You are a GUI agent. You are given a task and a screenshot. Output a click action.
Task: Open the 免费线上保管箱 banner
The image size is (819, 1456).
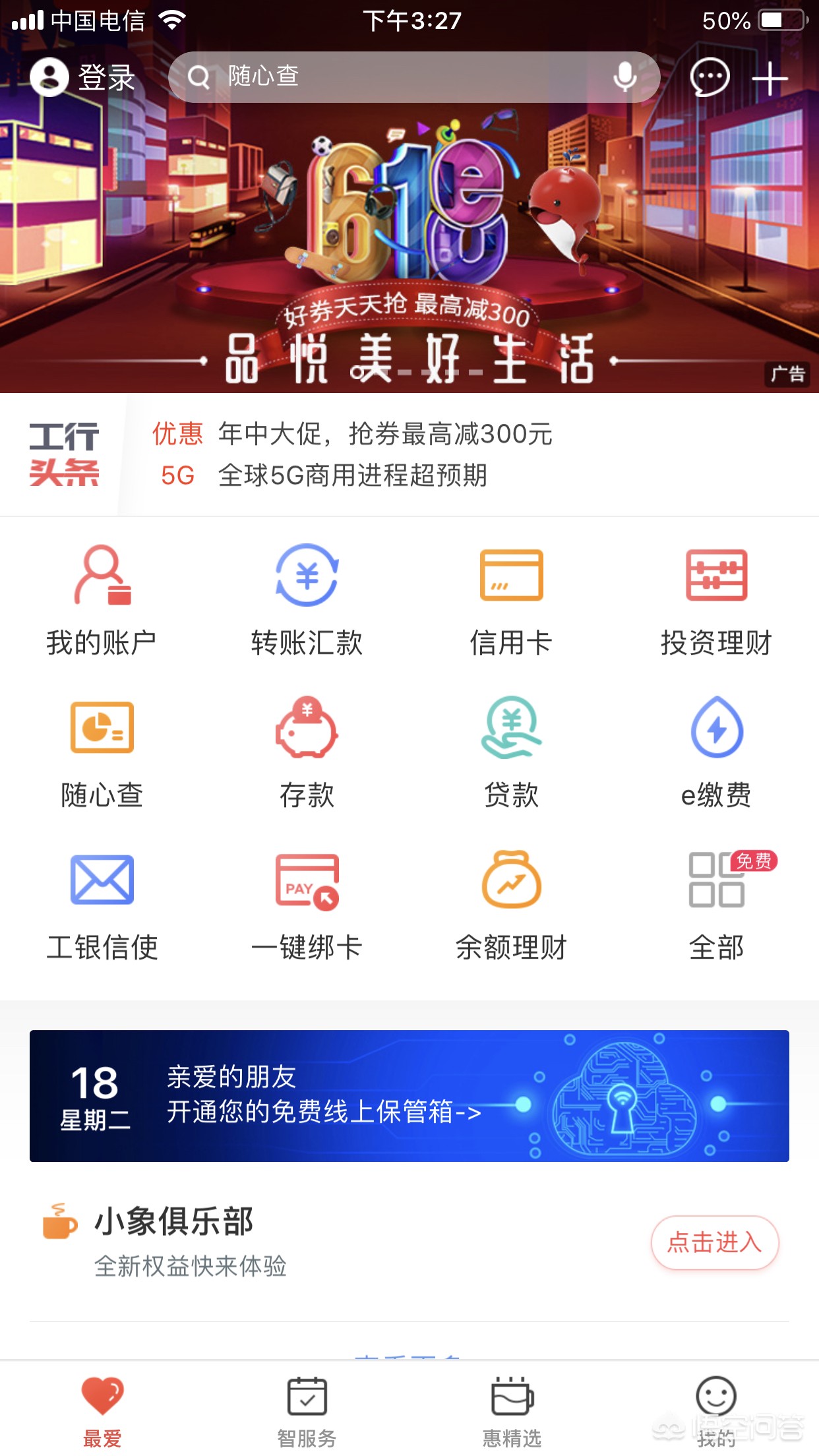coord(409,1095)
